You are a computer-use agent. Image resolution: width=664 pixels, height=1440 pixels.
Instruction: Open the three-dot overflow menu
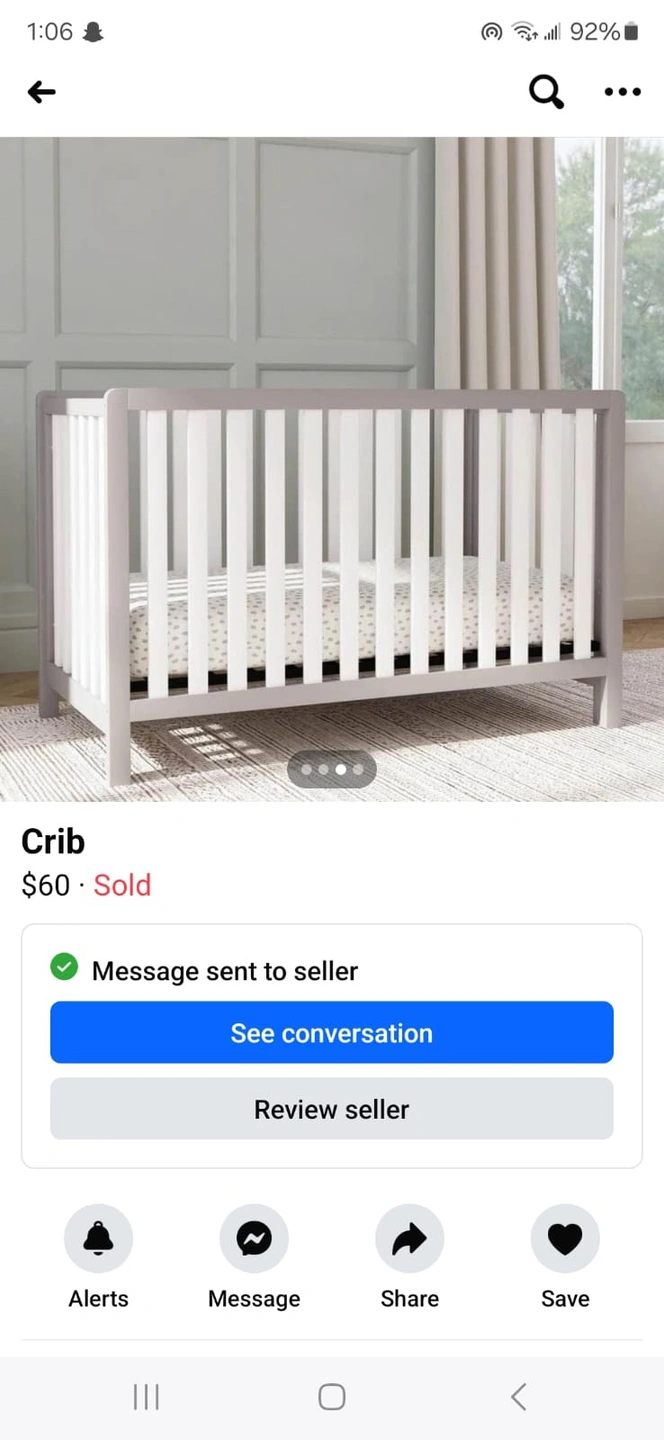622,92
